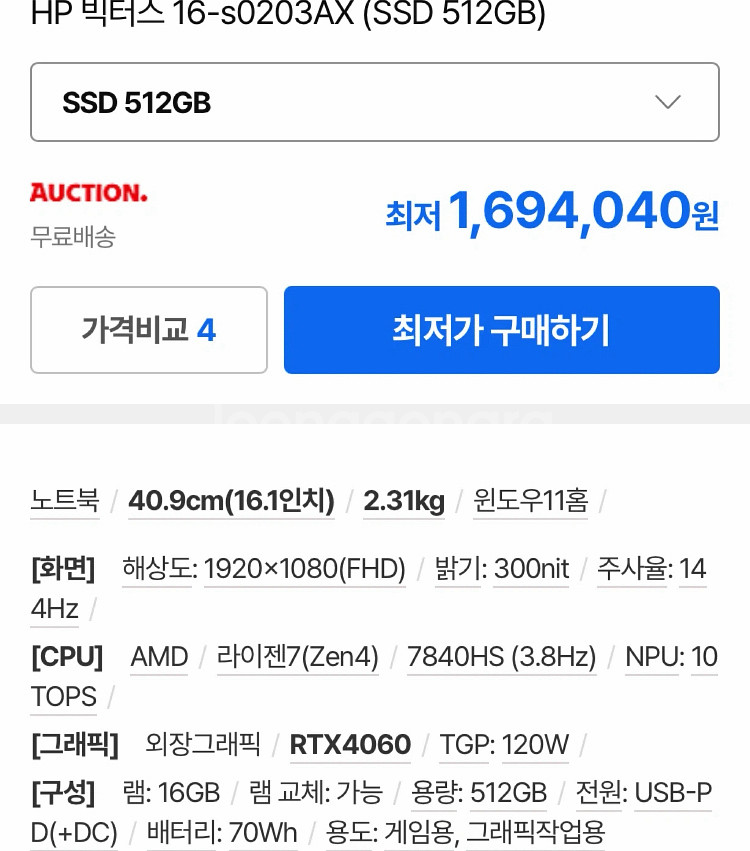Select the 노트북 category link
The height and width of the screenshot is (851, 750).
click(x=64, y=500)
